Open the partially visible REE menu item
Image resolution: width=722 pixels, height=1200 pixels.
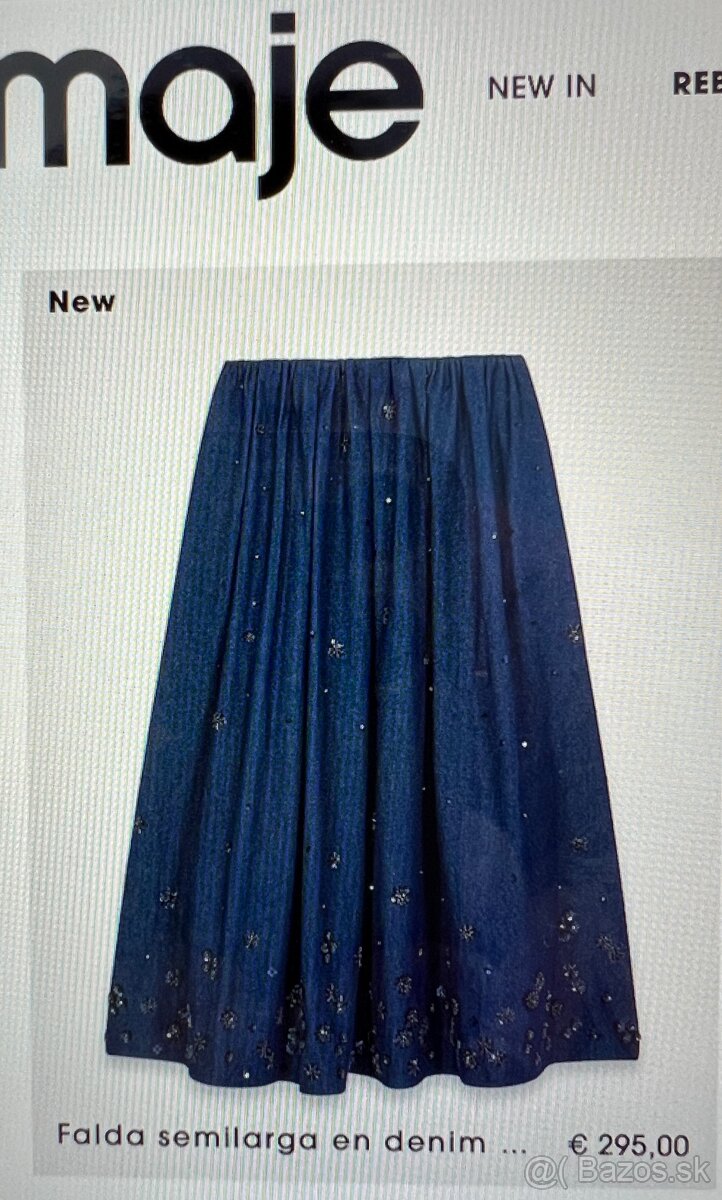[698, 86]
